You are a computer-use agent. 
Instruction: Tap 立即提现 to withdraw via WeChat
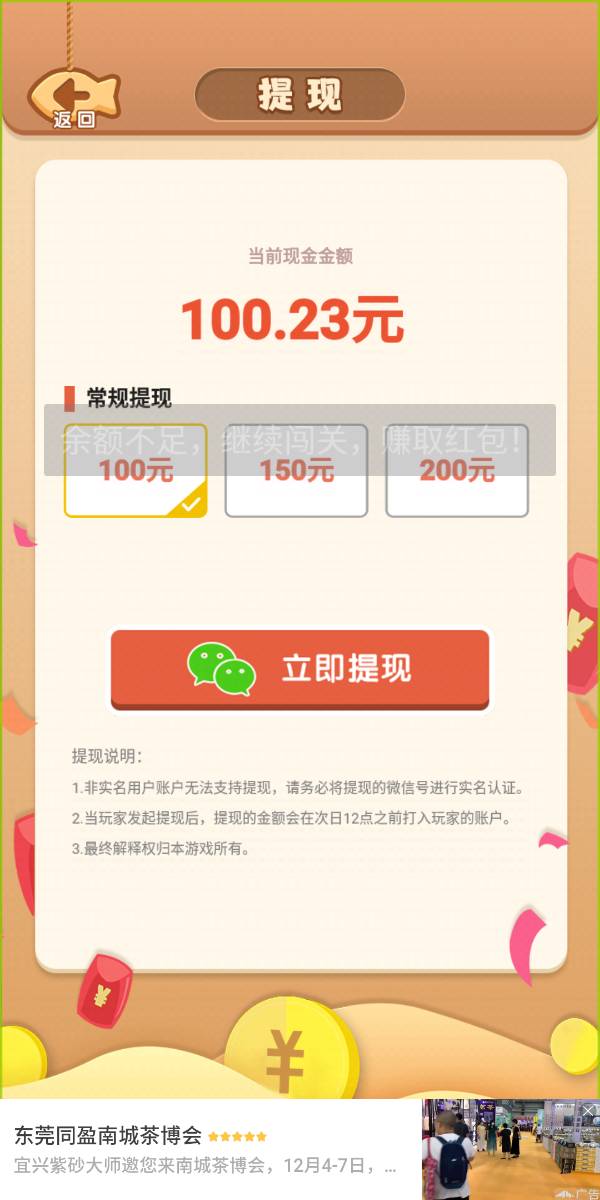pyautogui.click(x=300, y=669)
